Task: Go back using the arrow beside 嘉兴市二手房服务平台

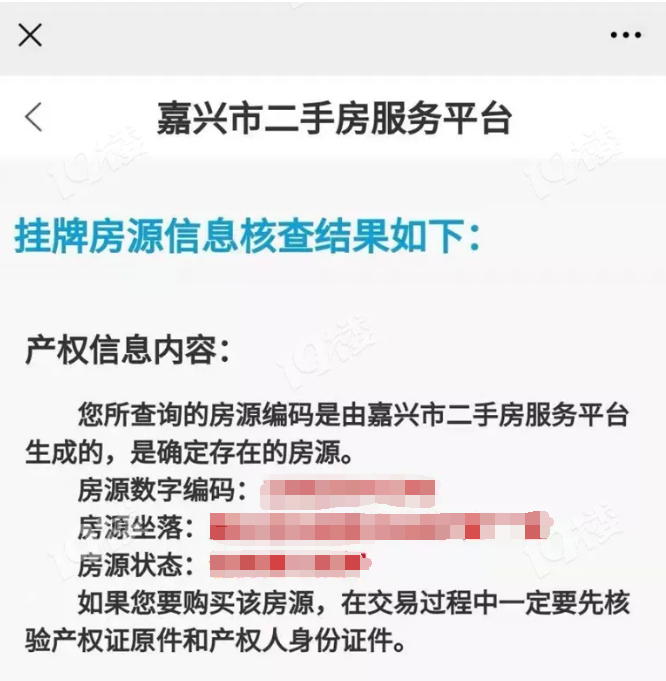Action: [x=34, y=117]
